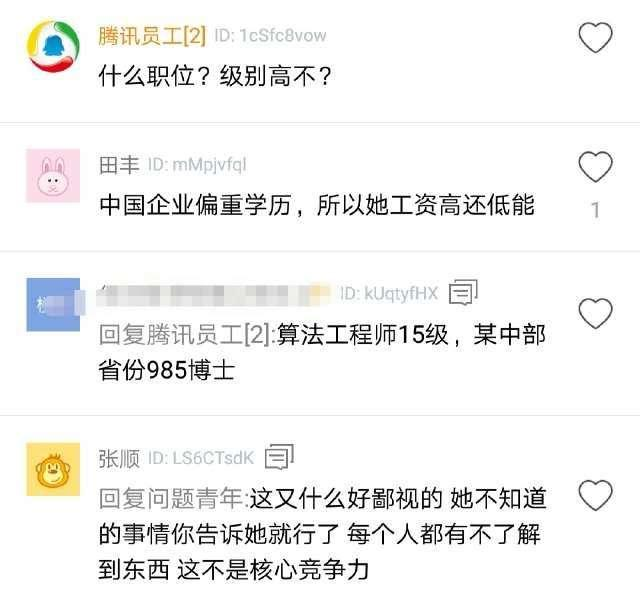Like 腾讯员工[2]'s comment
The height and width of the screenshot is (611, 640).
pyautogui.click(x=596, y=38)
